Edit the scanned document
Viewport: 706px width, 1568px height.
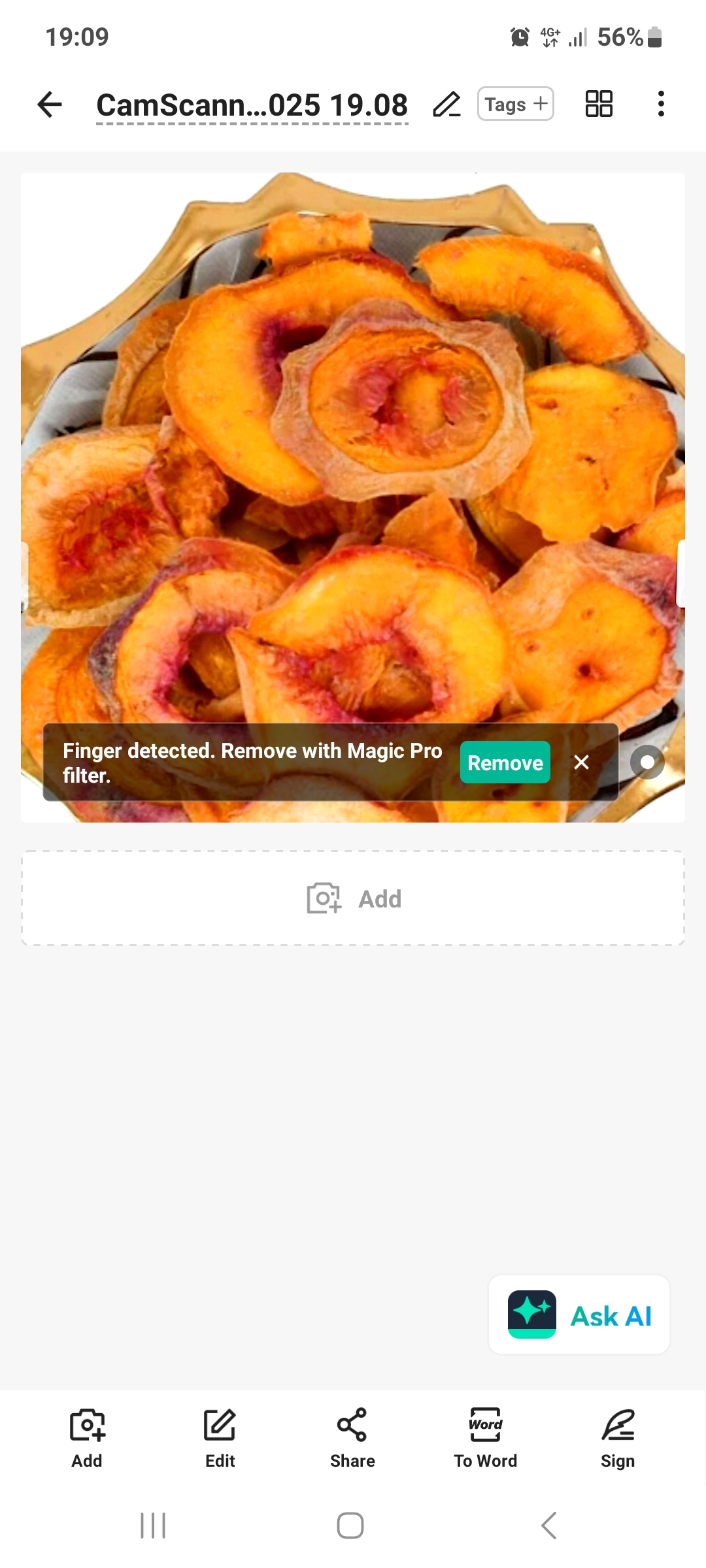220,1439
